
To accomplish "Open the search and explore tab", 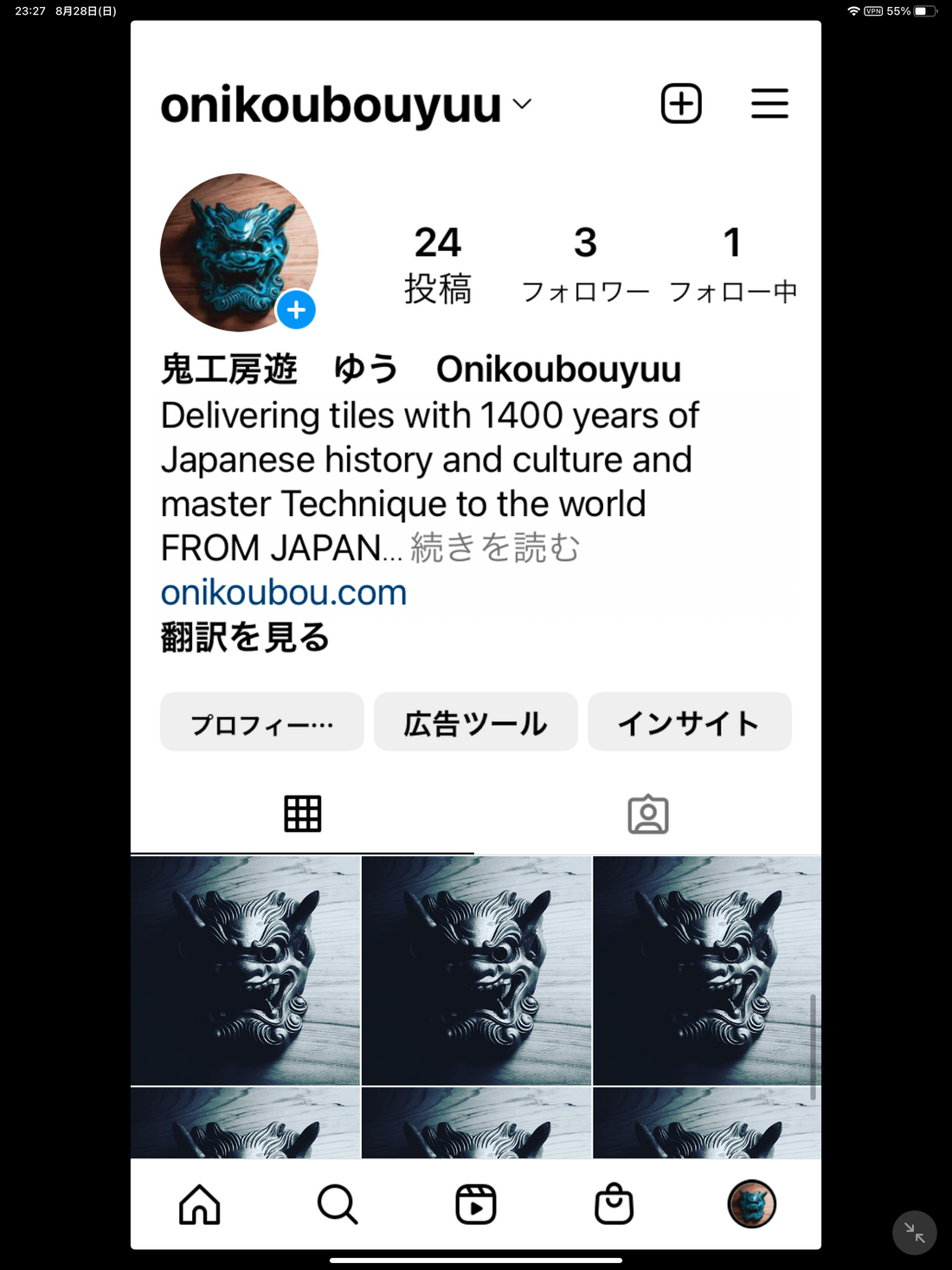I will (x=338, y=1204).
